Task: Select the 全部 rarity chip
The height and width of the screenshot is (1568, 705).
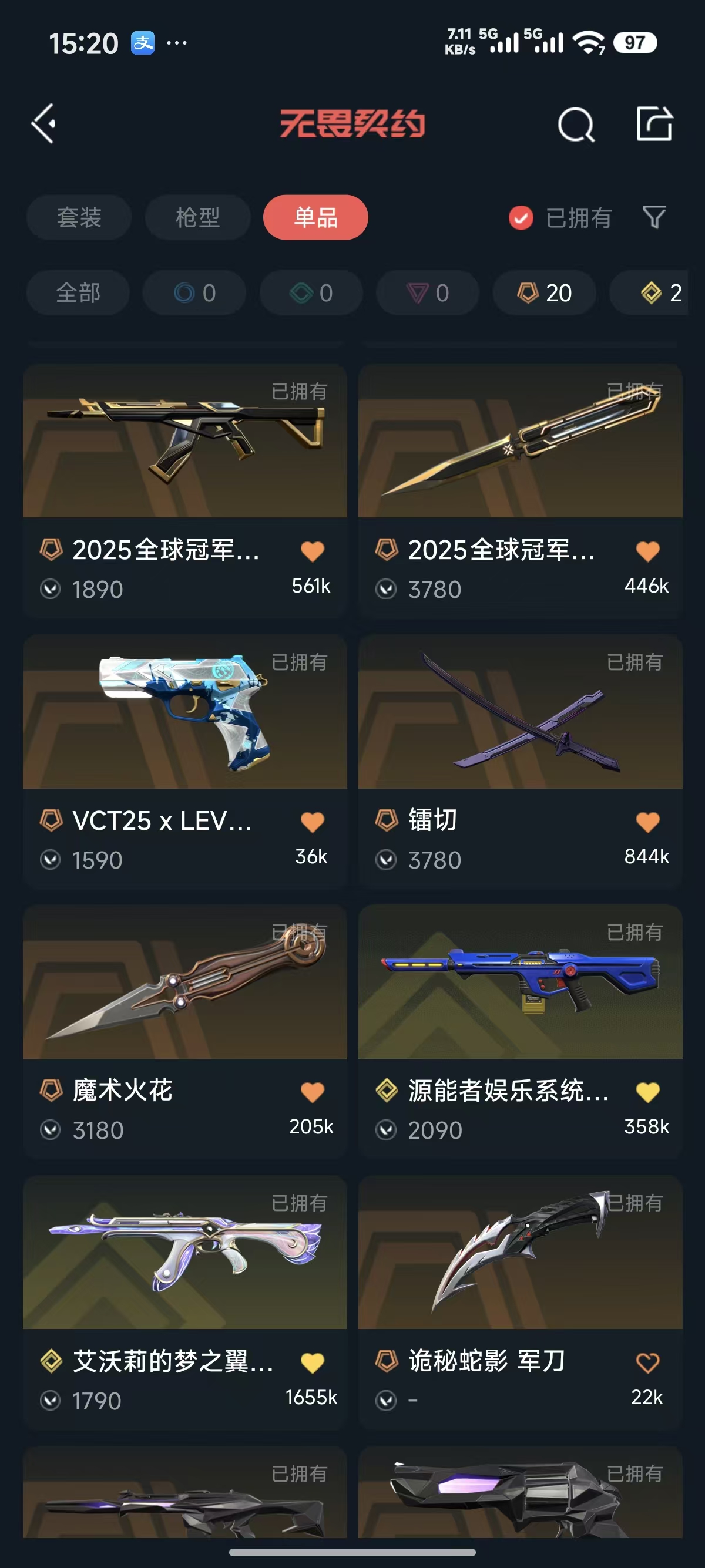Action: coord(78,293)
